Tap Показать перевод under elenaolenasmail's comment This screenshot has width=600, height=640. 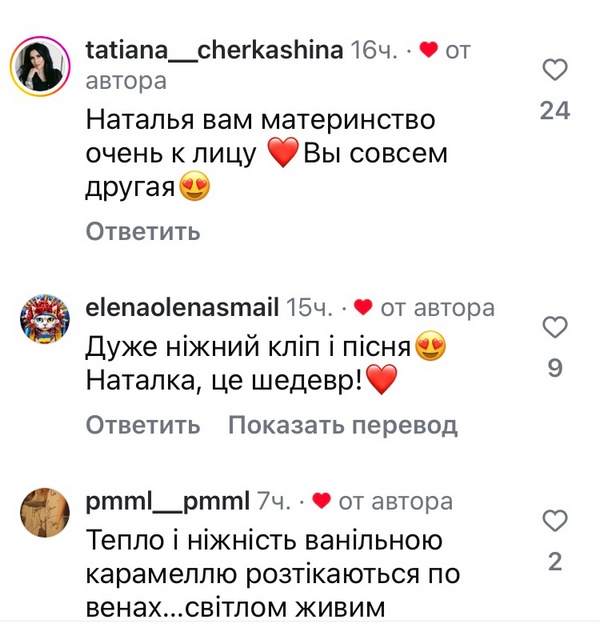[342, 425]
